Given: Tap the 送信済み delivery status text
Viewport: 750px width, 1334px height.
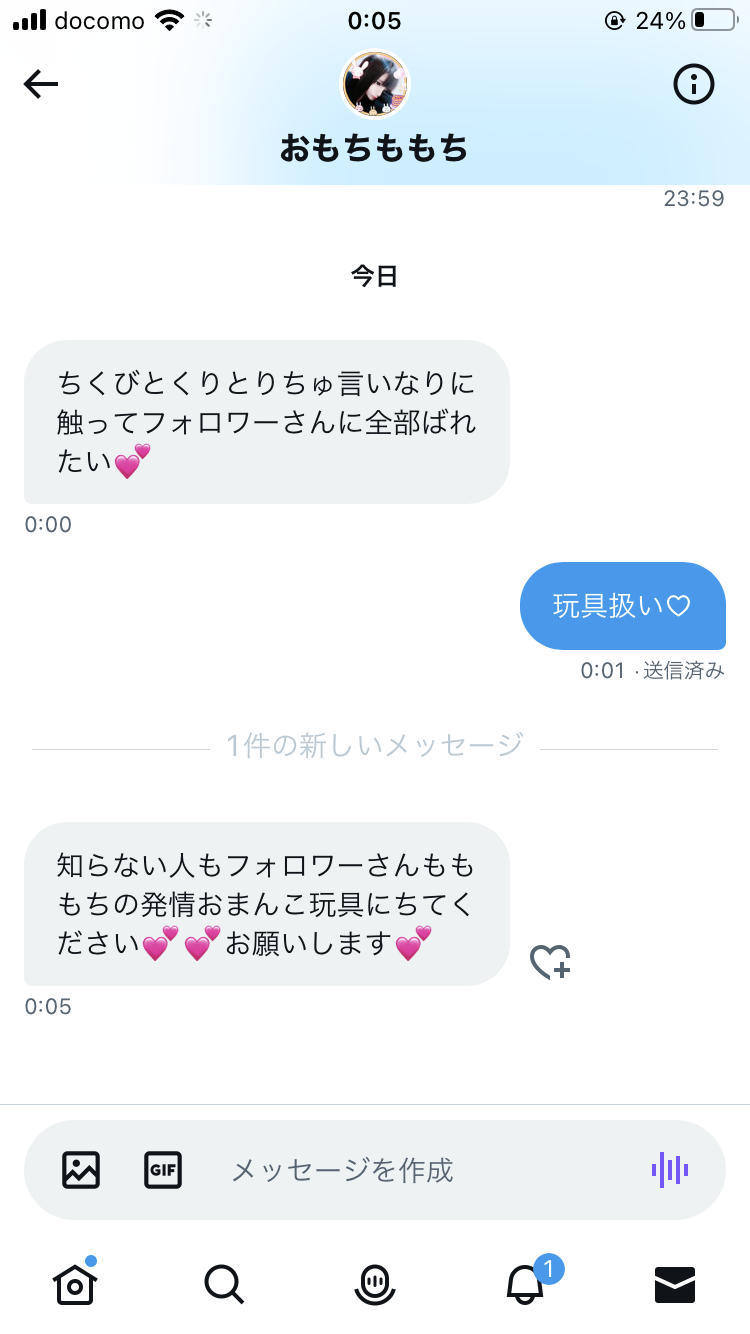Looking at the screenshot, I should click(x=688, y=672).
